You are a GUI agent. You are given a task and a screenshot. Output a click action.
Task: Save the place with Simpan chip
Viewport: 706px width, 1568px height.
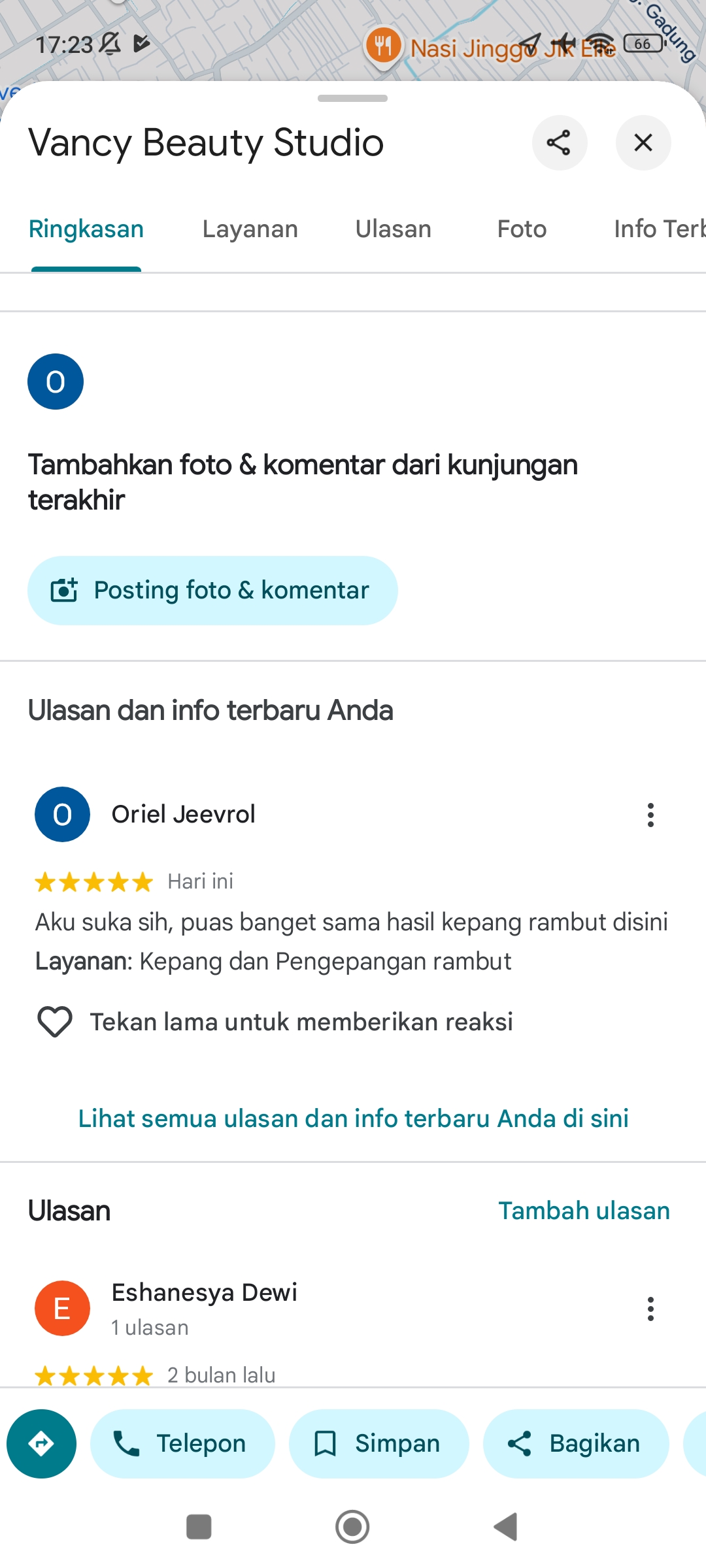(379, 1443)
